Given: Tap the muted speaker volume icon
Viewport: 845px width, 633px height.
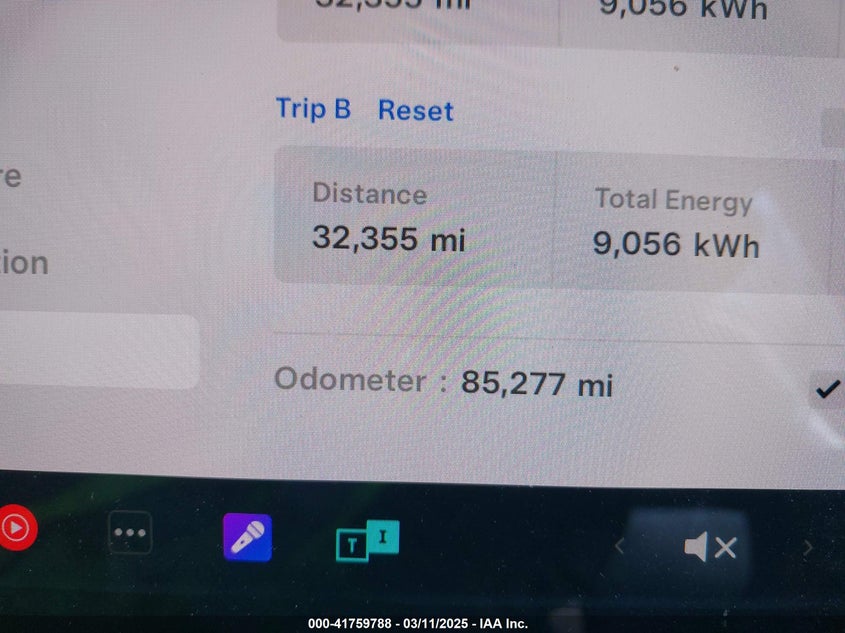Looking at the screenshot, I should pos(710,547).
